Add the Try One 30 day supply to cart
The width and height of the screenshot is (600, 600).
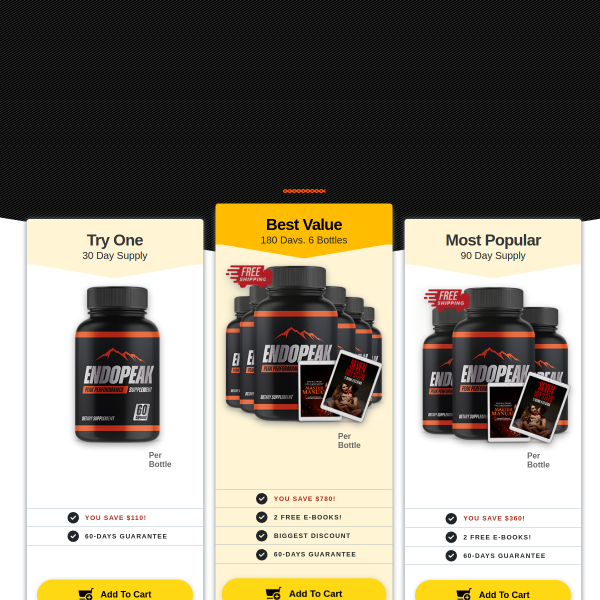point(115,592)
